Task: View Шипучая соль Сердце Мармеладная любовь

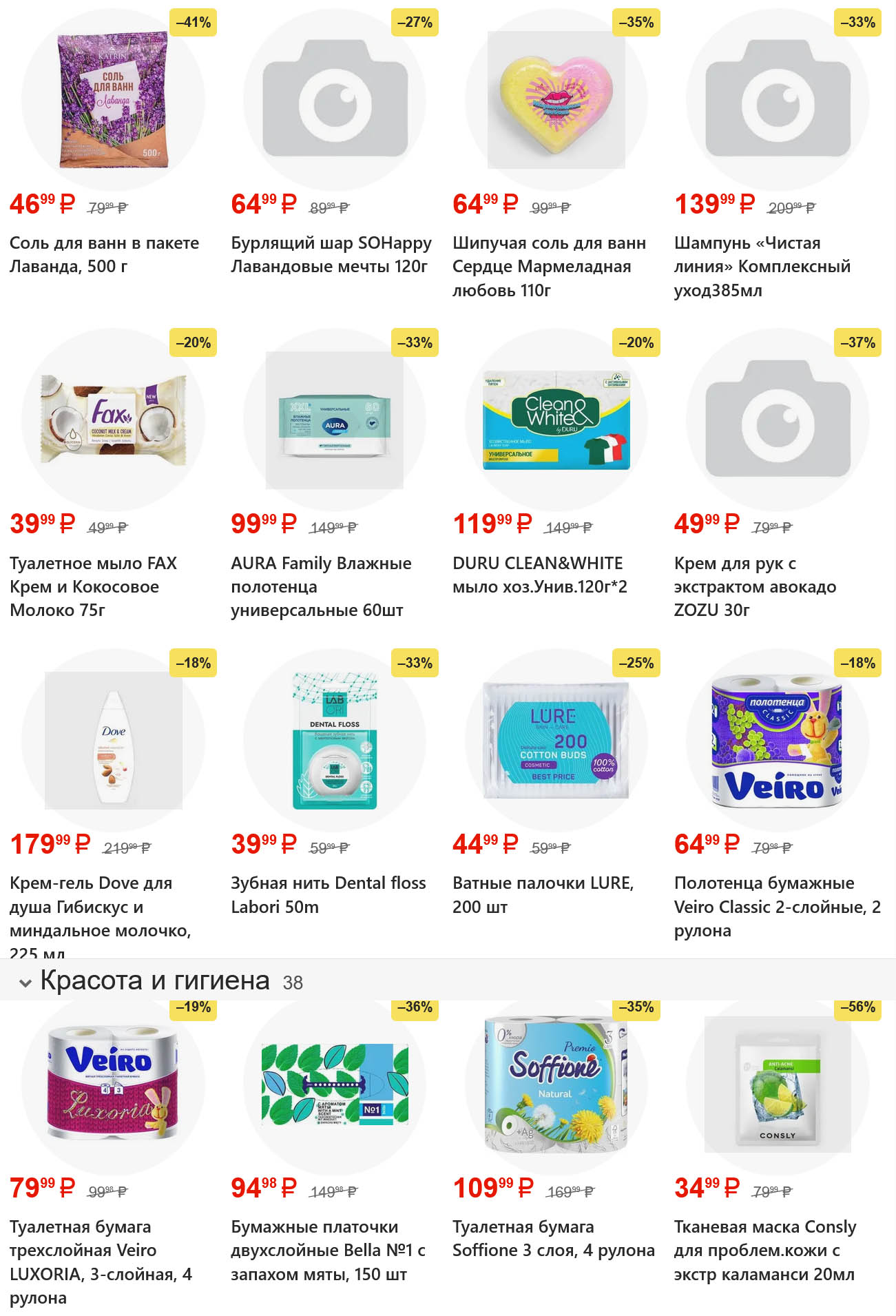Action: coord(556,101)
